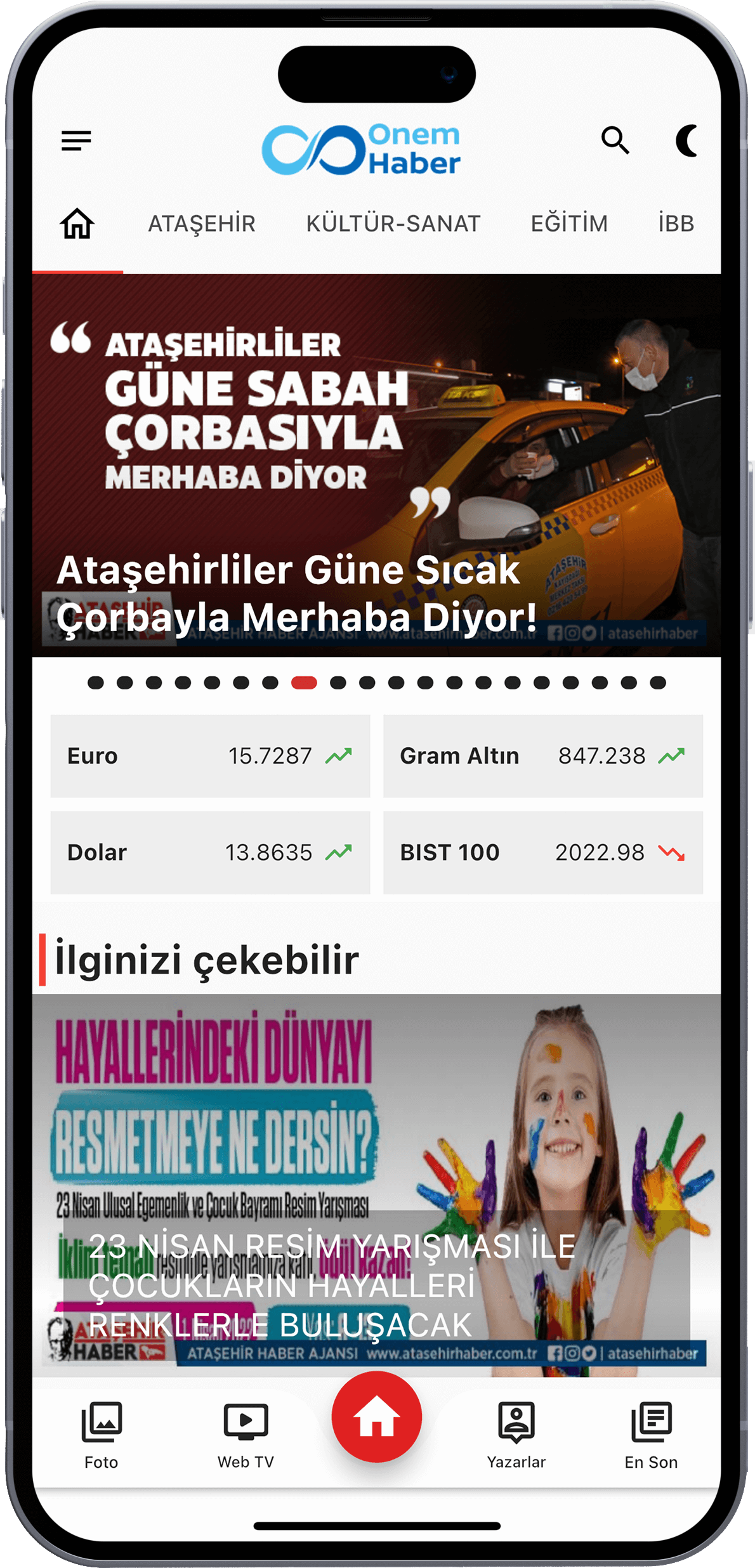This screenshot has width=755, height=1568.
Task: Tap the Euro exchange rate card
Action: [210, 756]
